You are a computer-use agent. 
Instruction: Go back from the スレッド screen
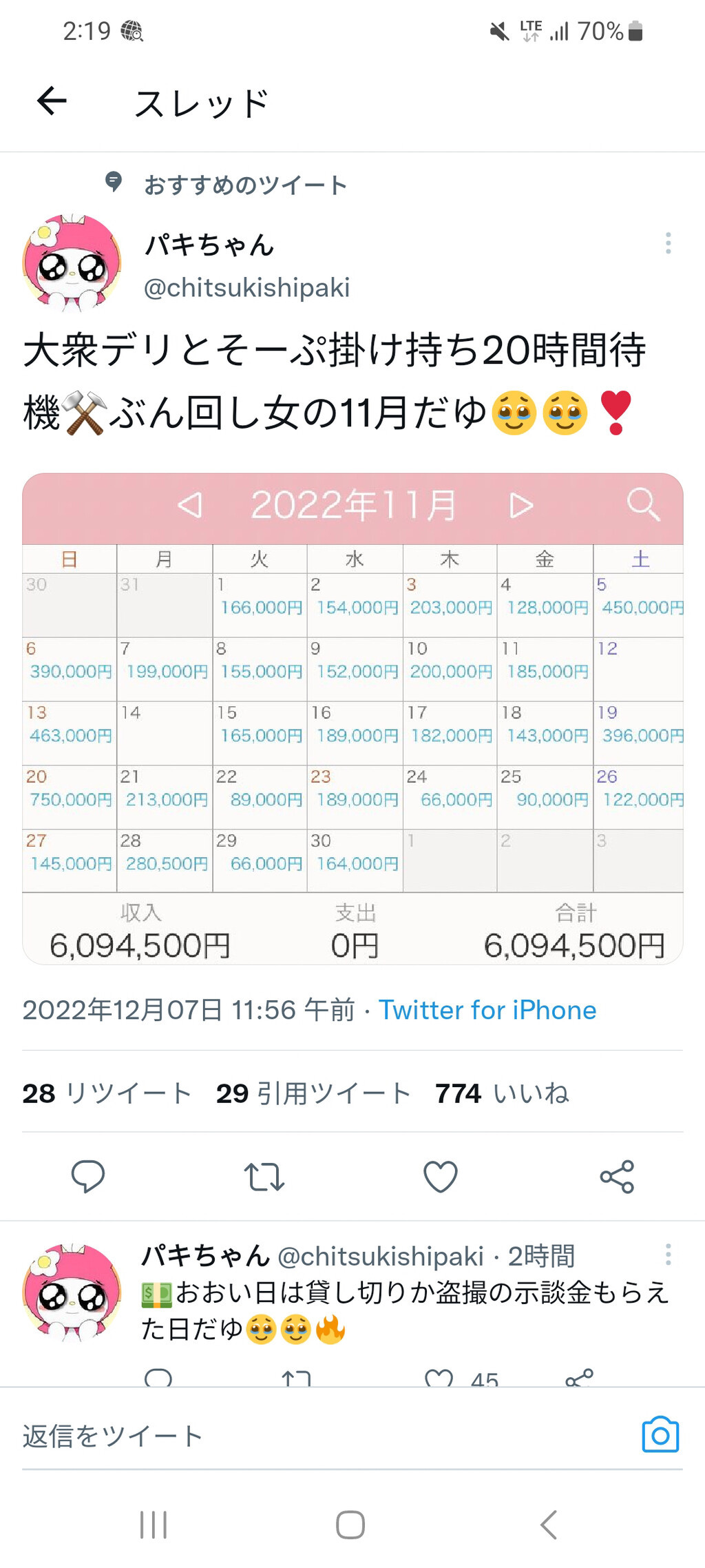(52, 101)
